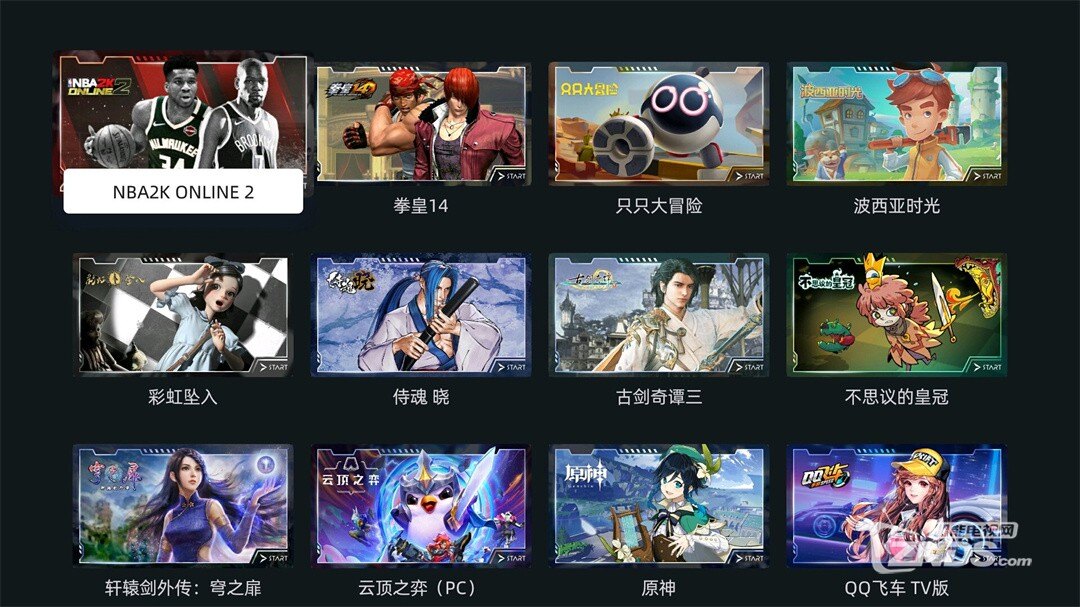The height and width of the screenshot is (607, 1080).
Task: Launch the QQ飞车 TV版 game
Action: [x=896, y=505]
